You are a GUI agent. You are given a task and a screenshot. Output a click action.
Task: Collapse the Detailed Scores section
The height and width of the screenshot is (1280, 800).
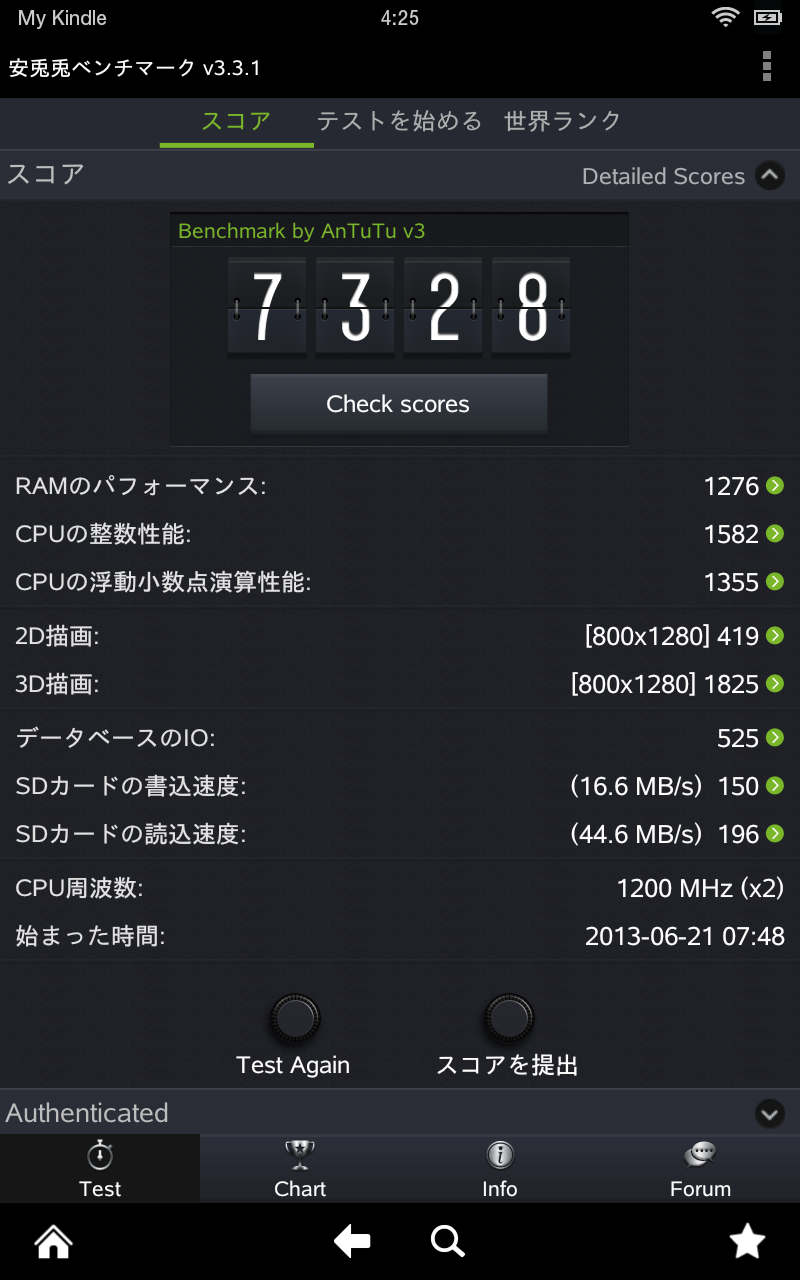pos(769,176)
